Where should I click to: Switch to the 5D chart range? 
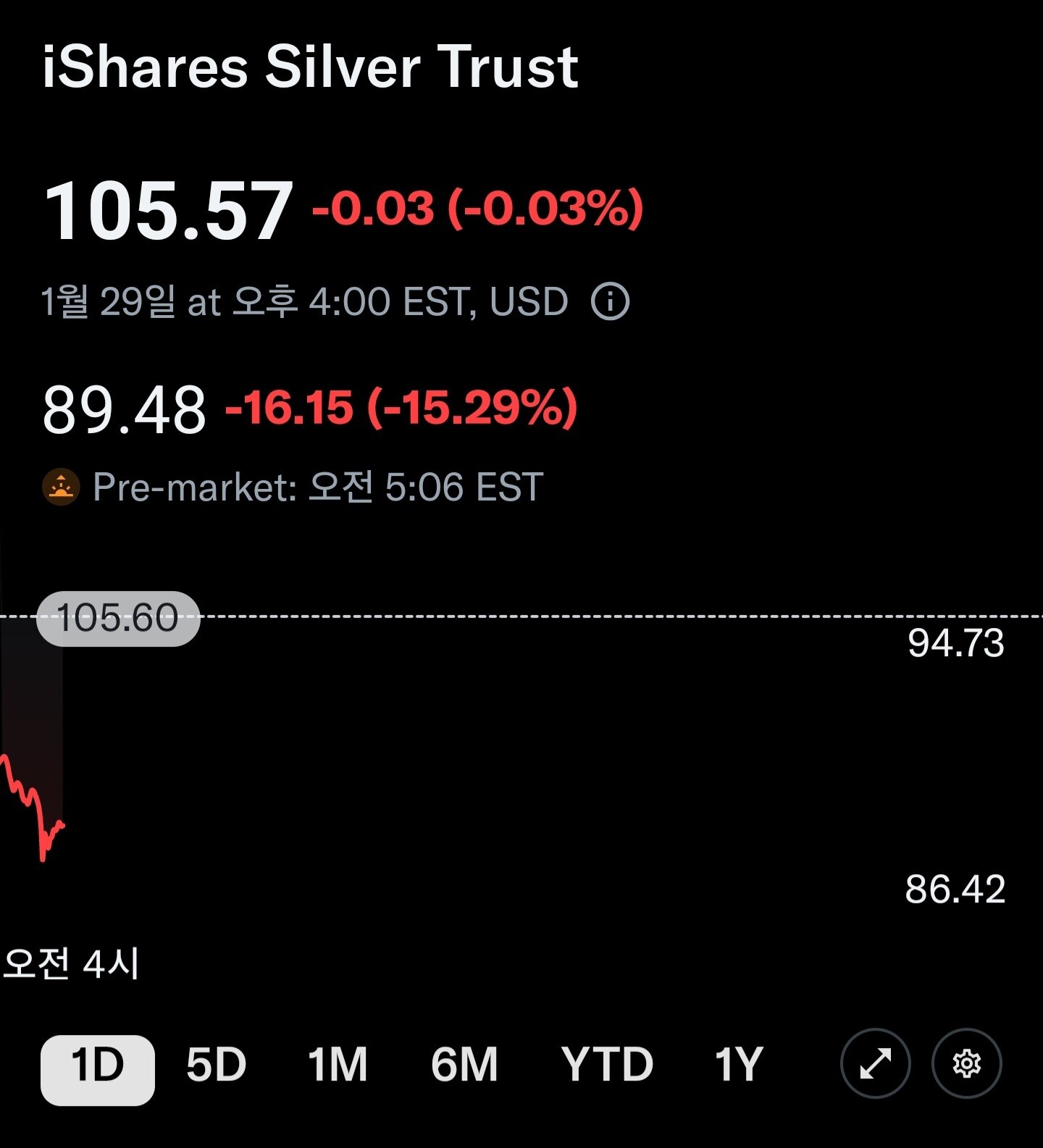216,1065
